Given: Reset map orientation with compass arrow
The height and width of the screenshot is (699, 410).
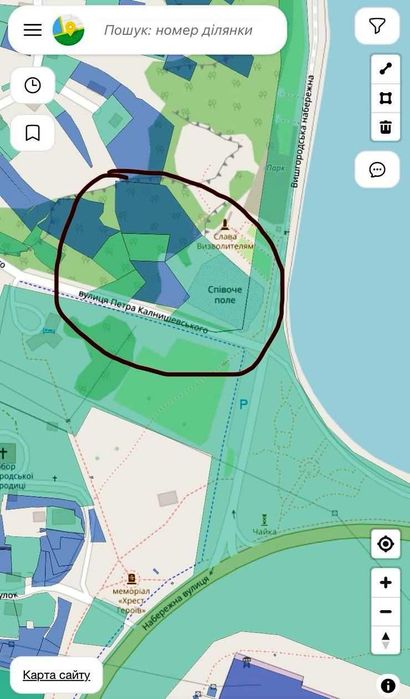Looking at the screenshot, I should tap(385, 640).
